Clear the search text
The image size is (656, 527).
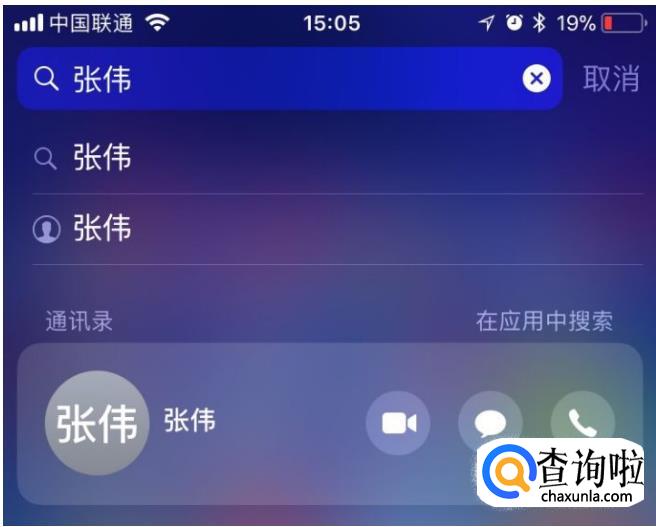[x=537, y=78]
